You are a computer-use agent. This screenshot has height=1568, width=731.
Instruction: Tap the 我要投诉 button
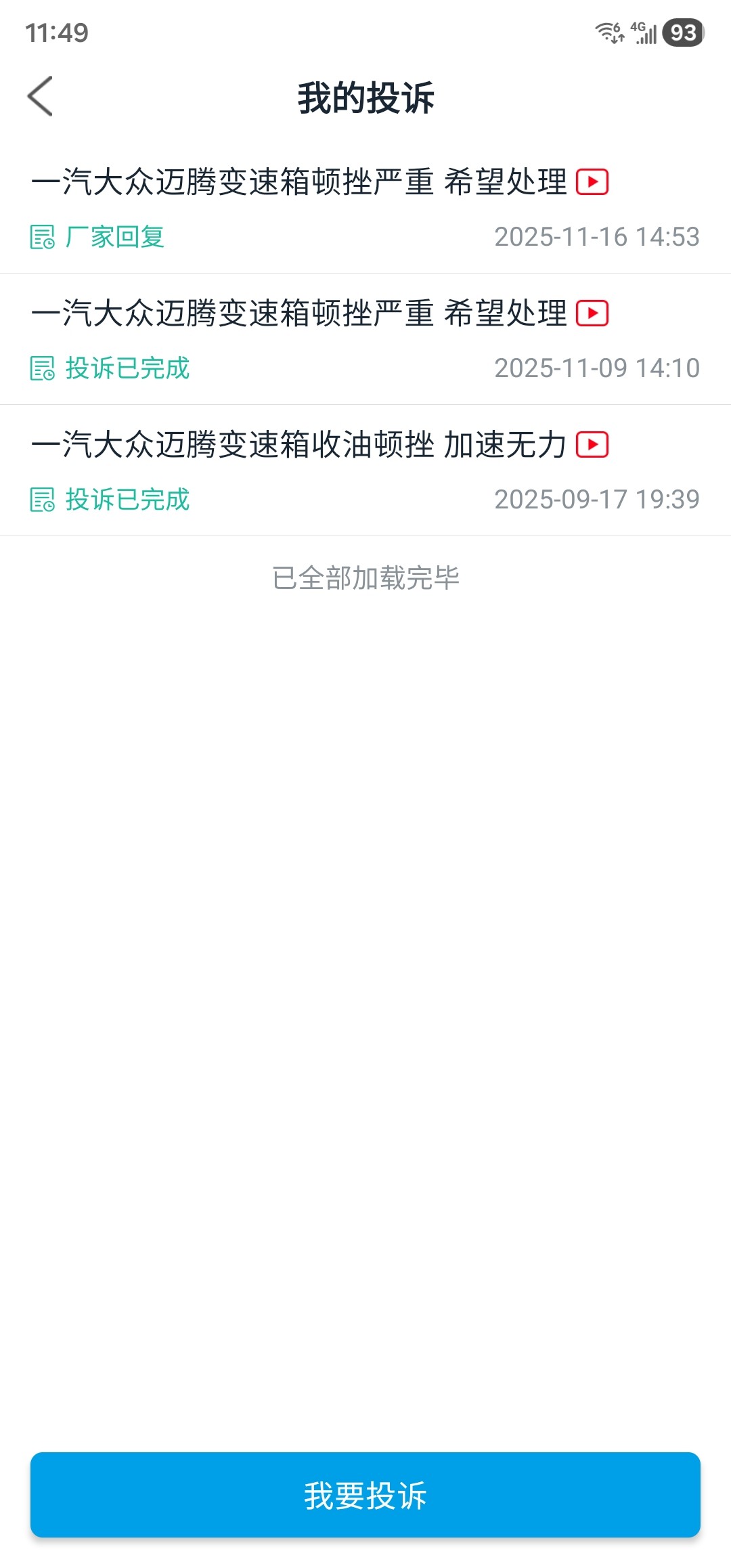tap(365, 1495)
